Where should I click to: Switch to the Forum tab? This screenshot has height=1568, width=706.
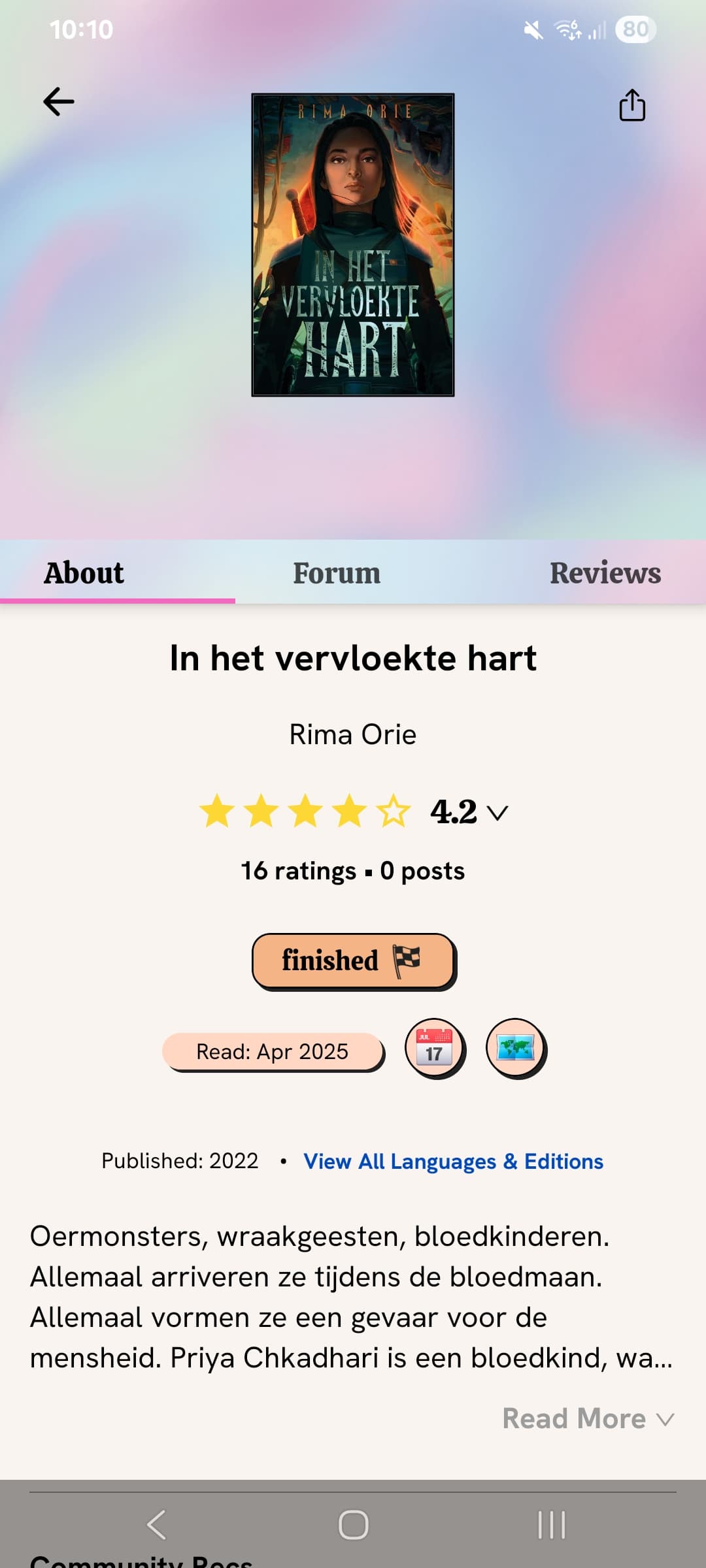point(337,573)
